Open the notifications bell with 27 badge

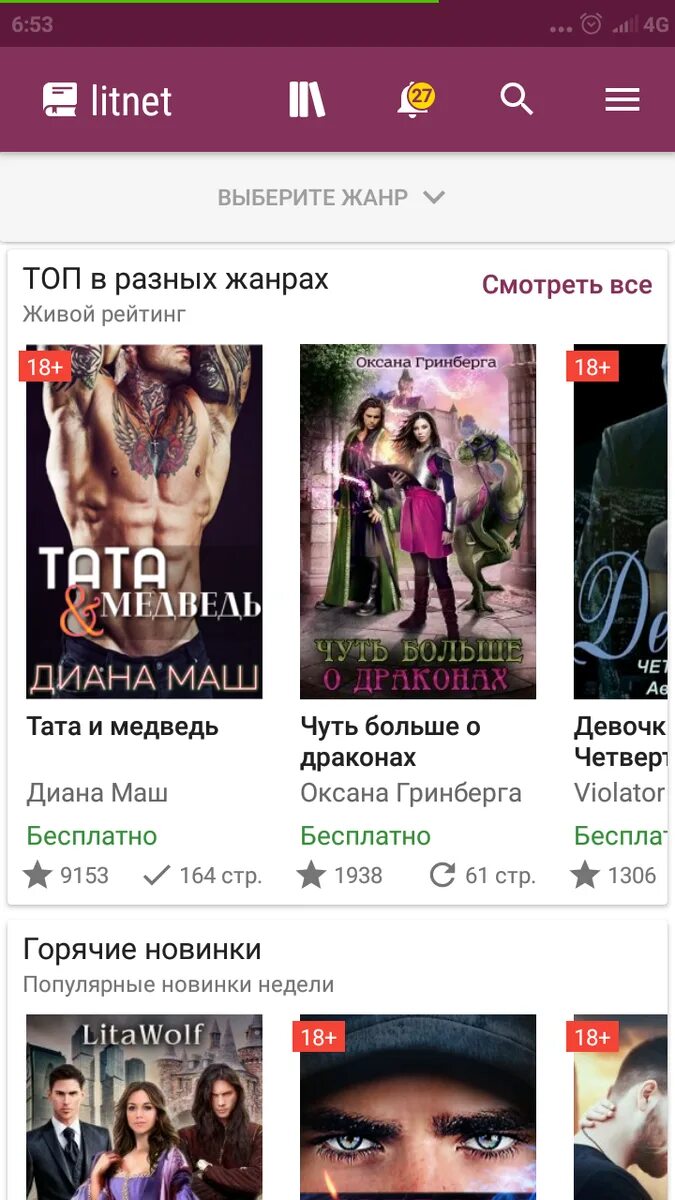(x=414, y=100)
